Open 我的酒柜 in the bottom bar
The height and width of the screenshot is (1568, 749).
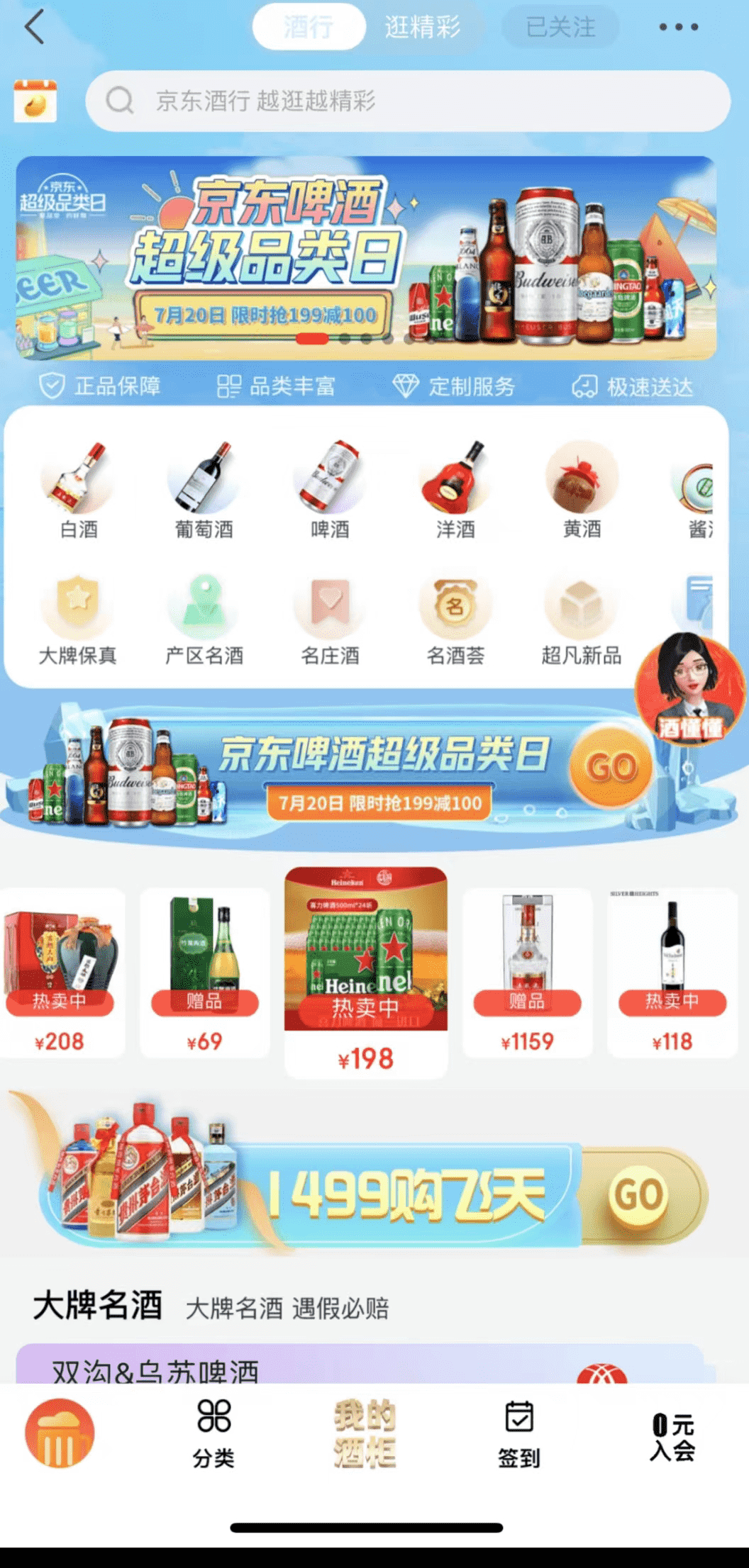[365, 1433]
